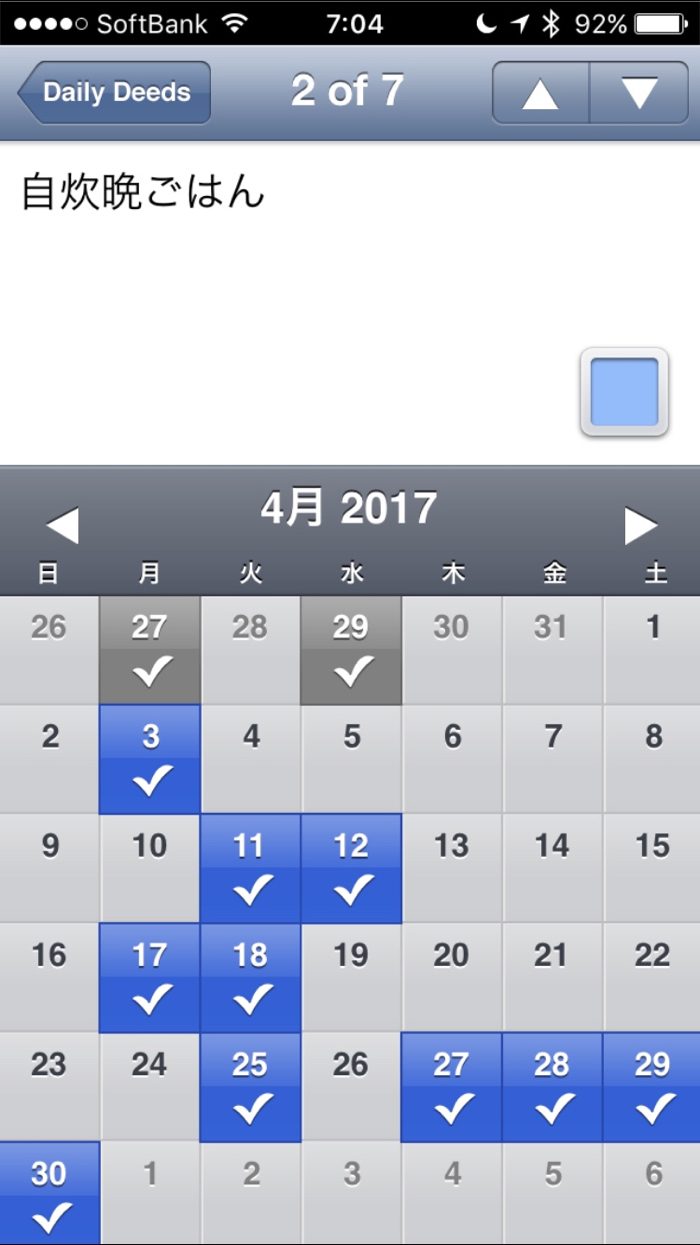This screenshot has width=700, height=1245.
Task: Select March 27 in previous month
Action: (150, 650)
